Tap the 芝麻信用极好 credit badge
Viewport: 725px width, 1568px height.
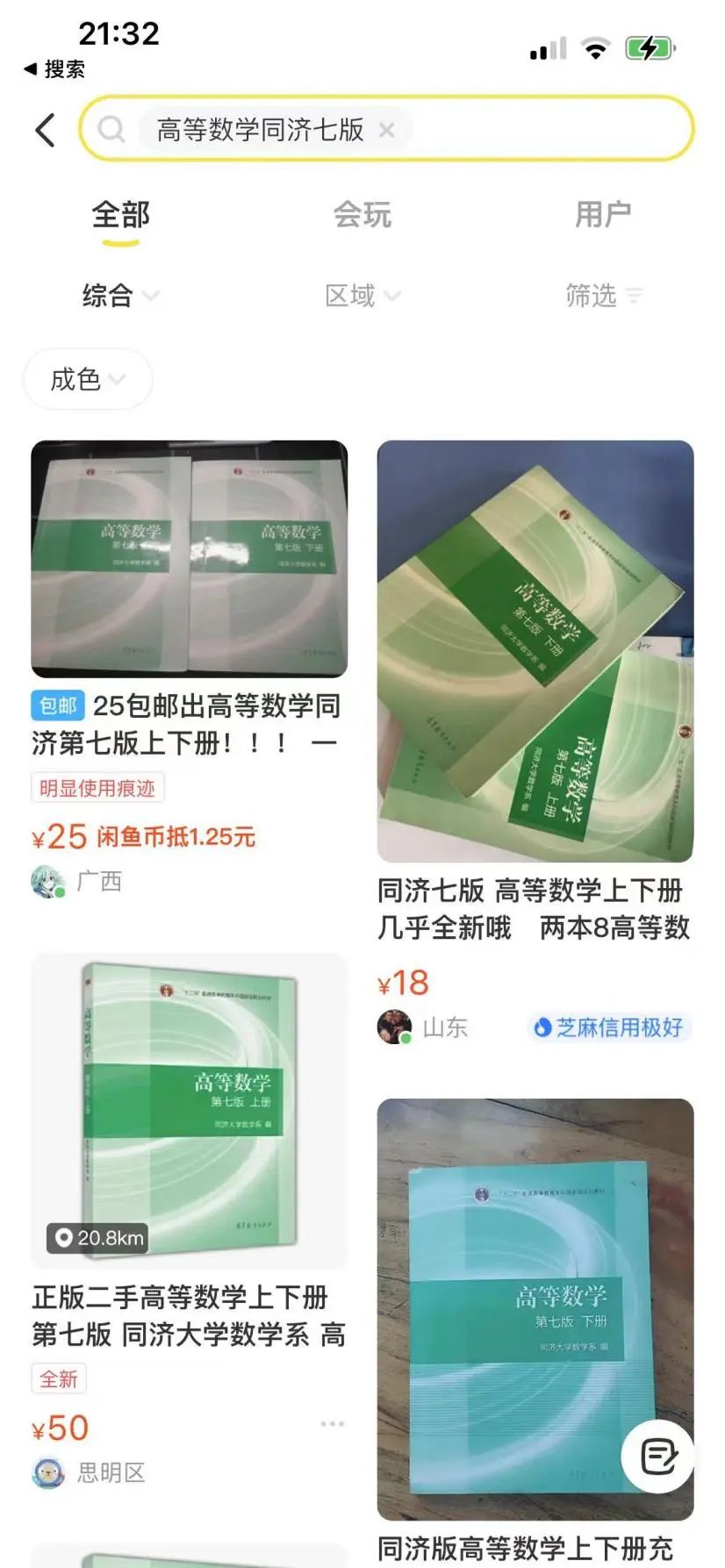pyautogui.click(x=609, y=1027)
